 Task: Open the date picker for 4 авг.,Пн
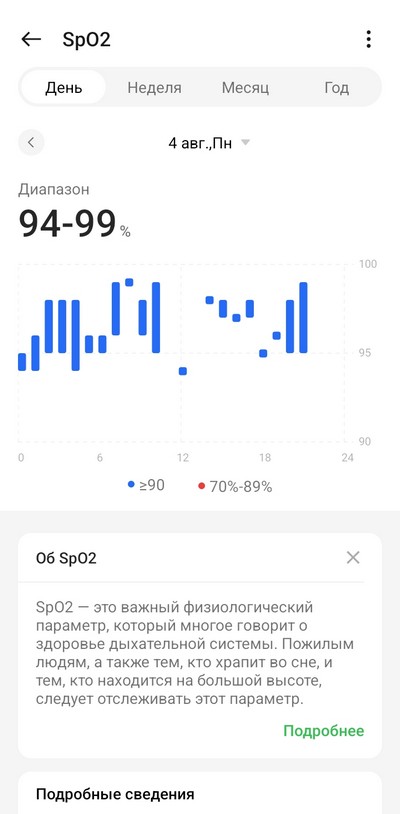[x=209, y=143]
